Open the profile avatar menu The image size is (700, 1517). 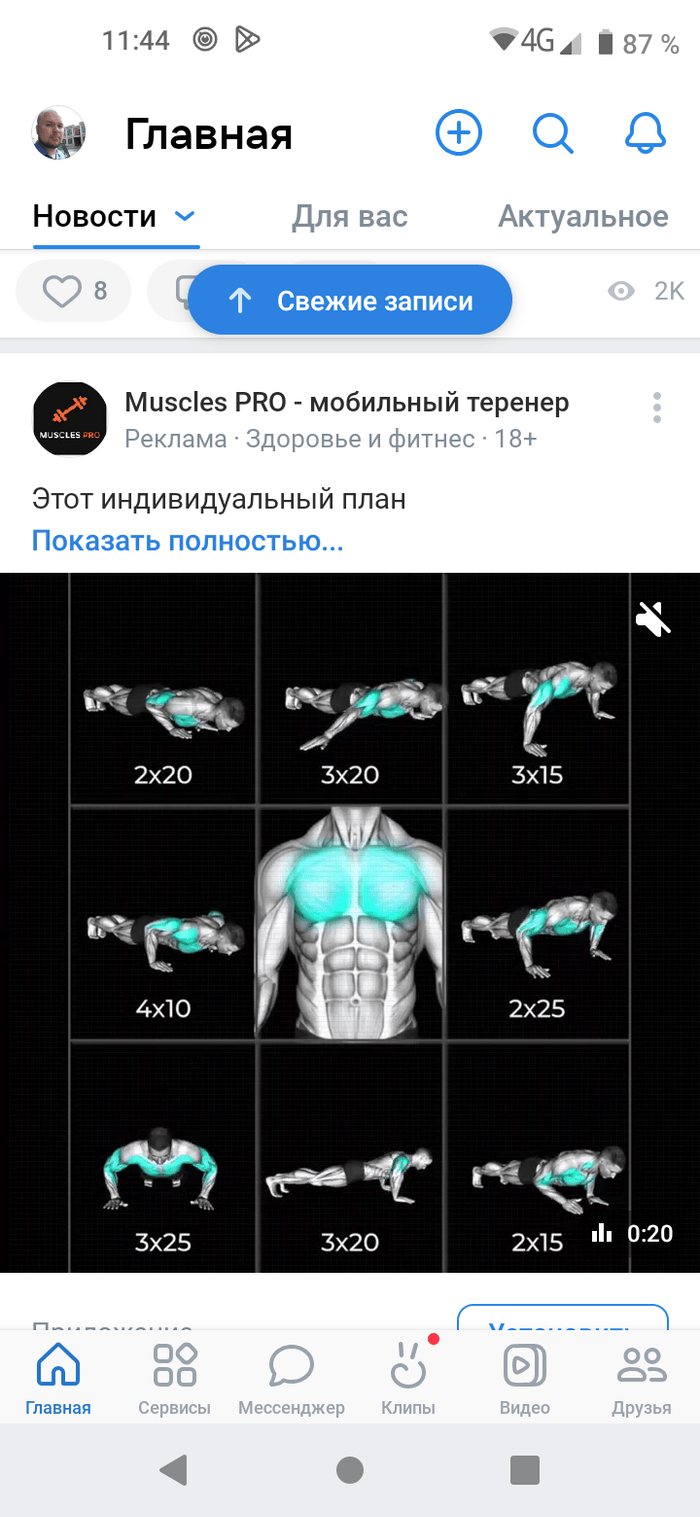click(59, 133)
